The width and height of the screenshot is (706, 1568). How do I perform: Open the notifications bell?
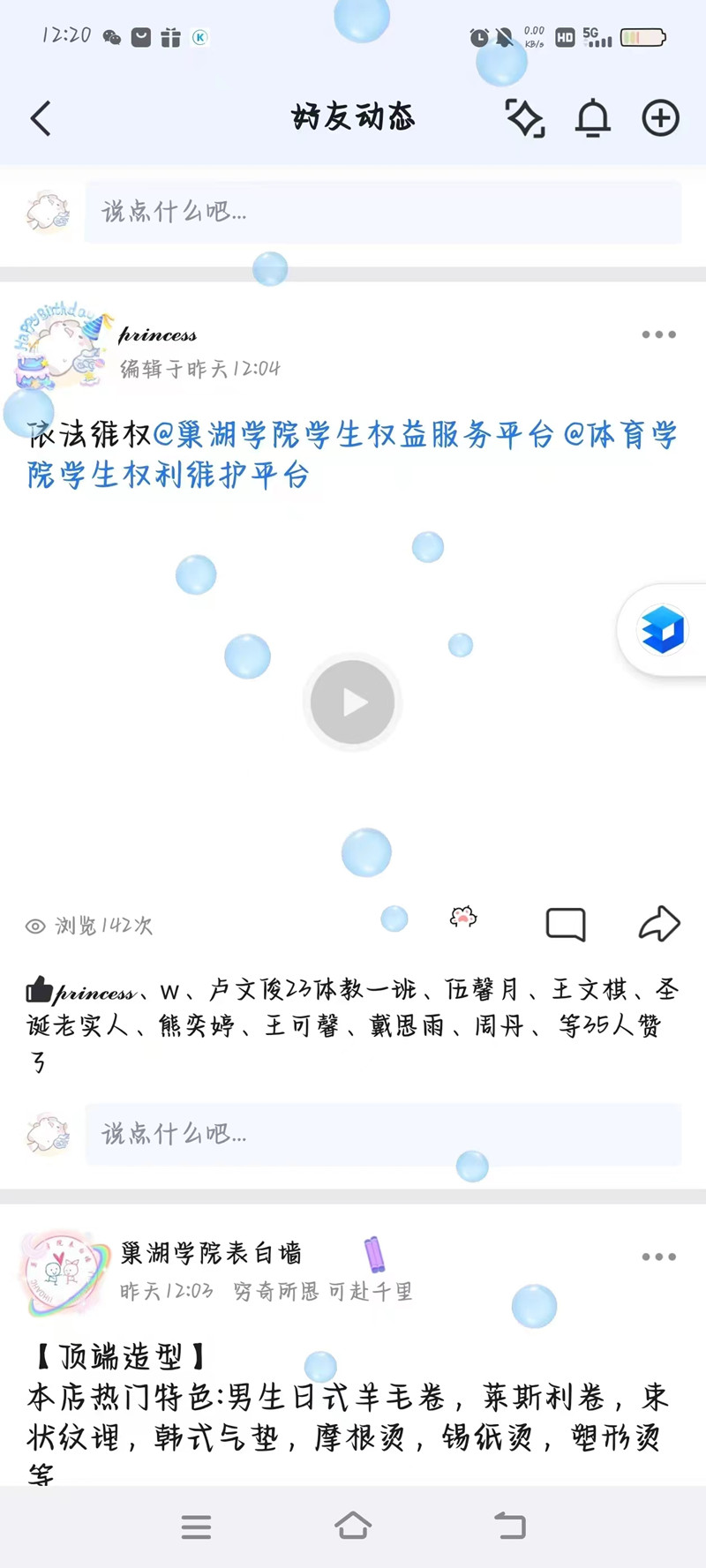tap(593, 118)
